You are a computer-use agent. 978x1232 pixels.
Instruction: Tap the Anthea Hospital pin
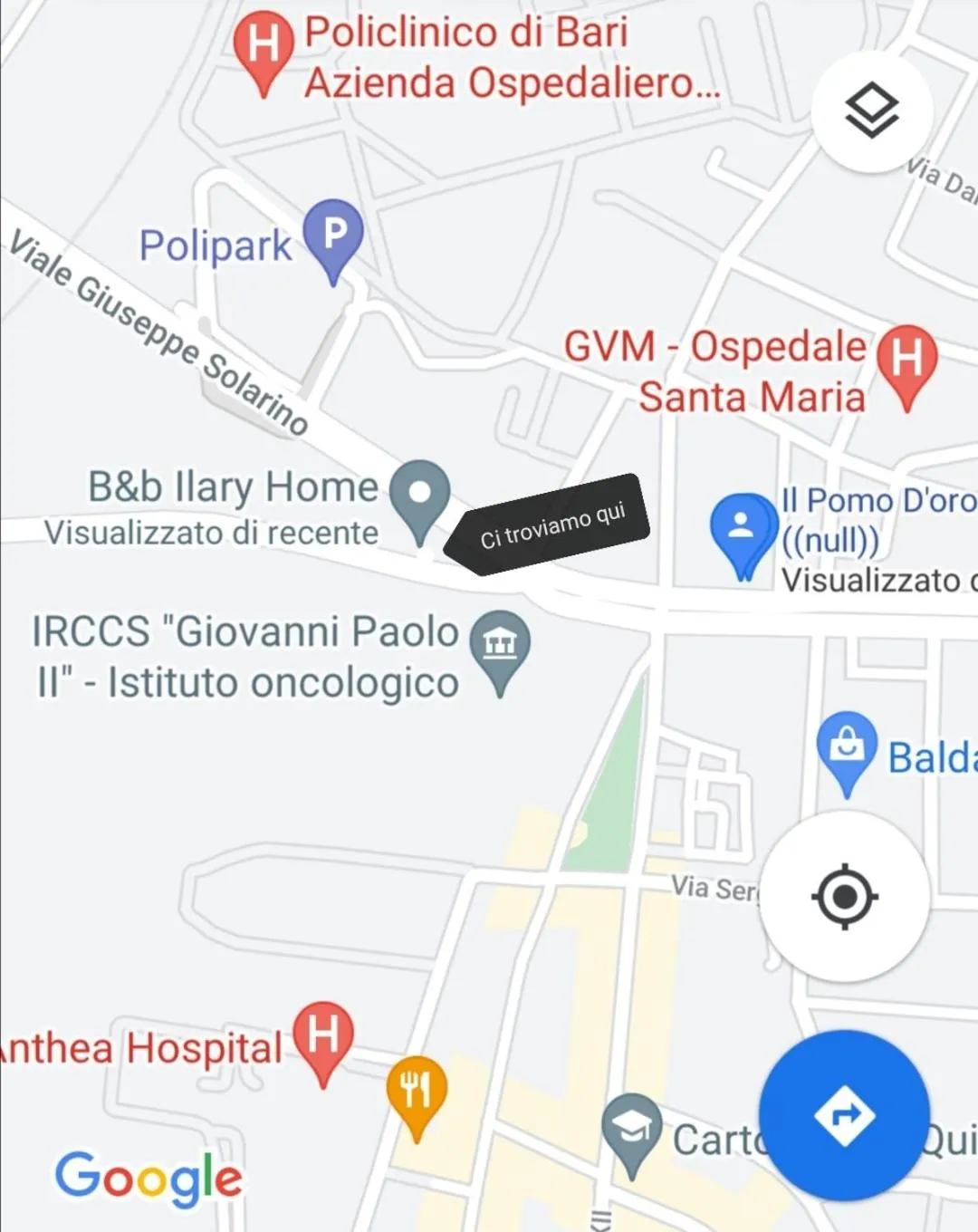coord(323,1037)
